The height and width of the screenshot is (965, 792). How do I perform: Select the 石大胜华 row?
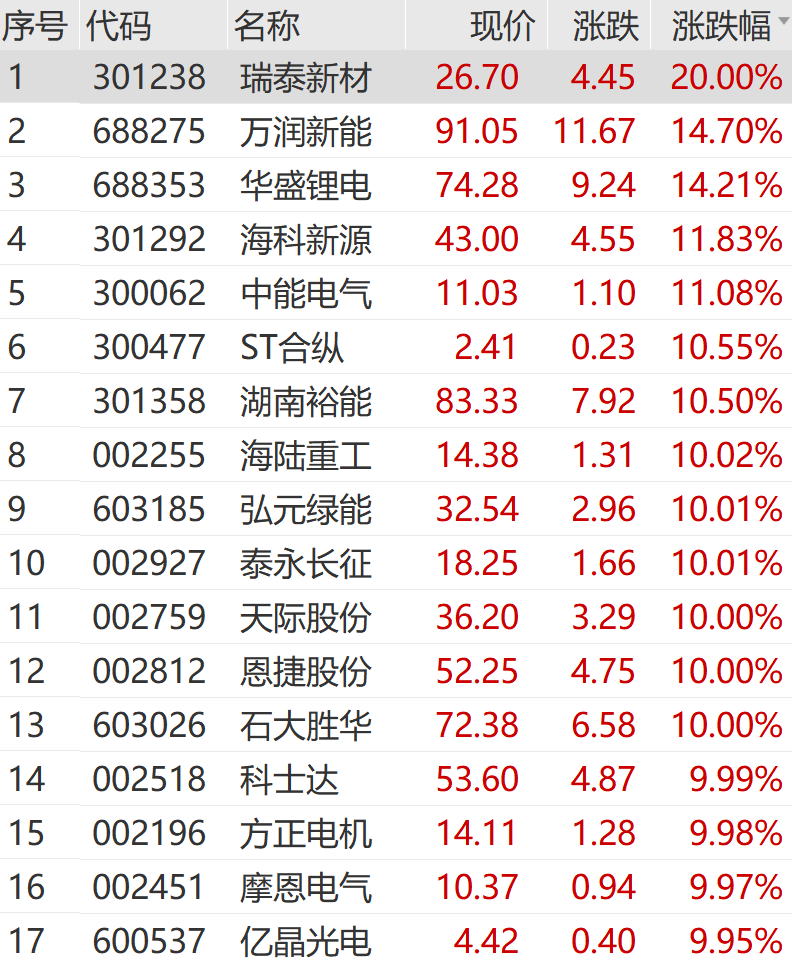click(306, 725)
